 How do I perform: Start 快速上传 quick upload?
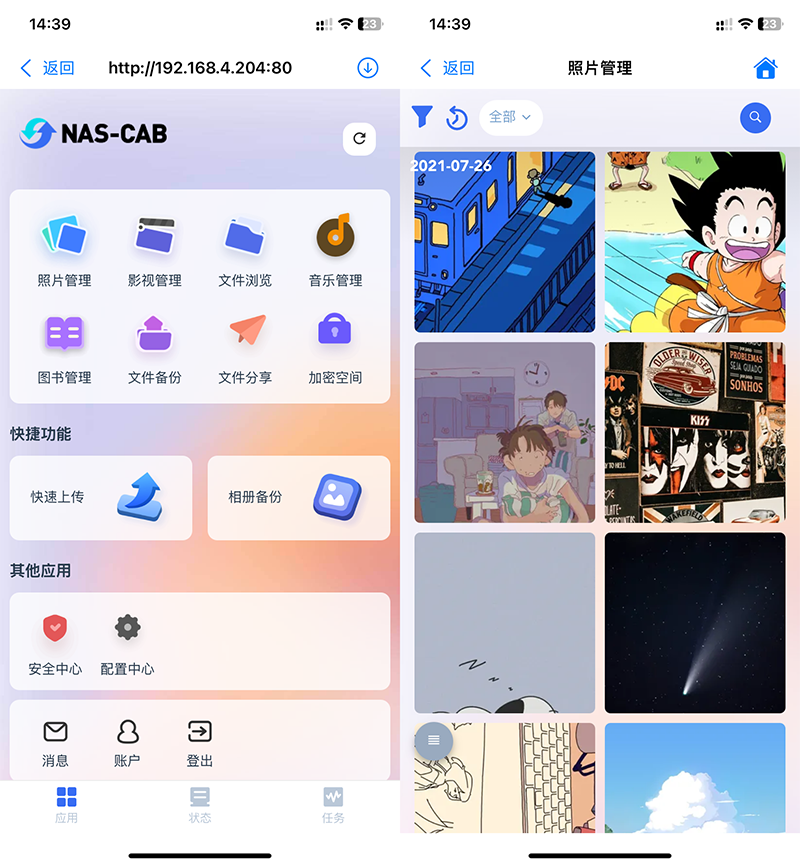pos(101,497)
